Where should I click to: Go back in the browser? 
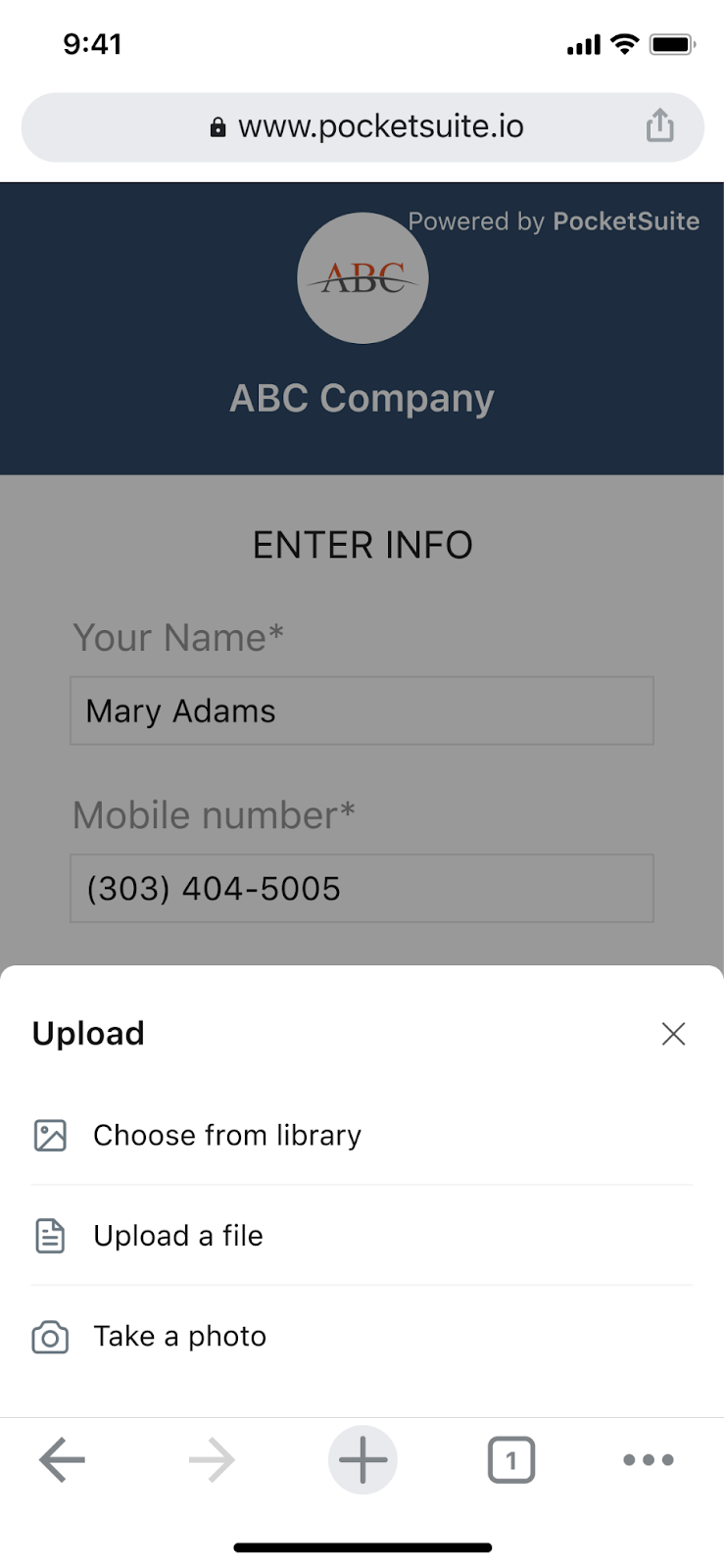click(x=63, y=1460)
